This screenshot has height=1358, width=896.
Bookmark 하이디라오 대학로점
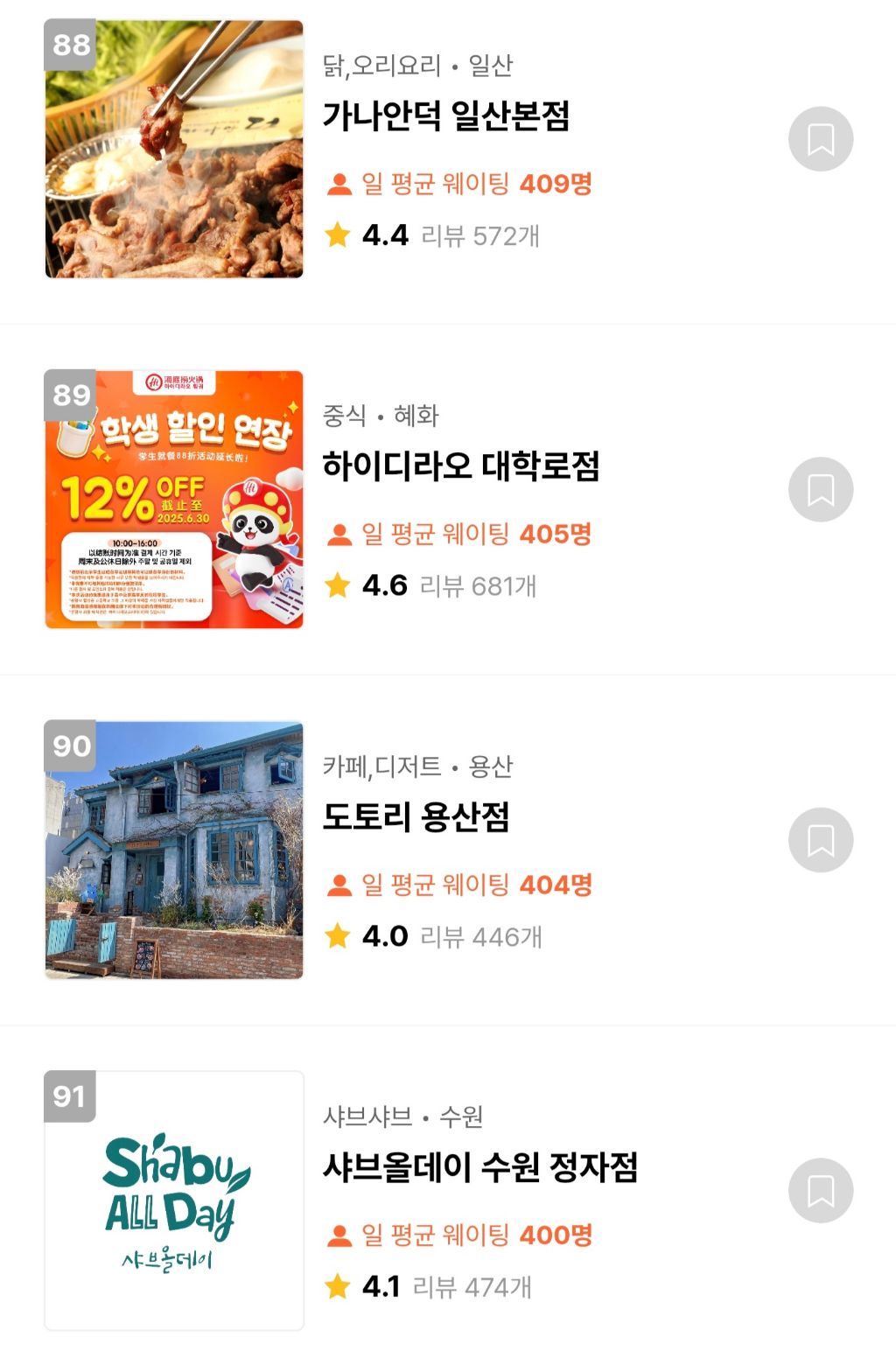(x=820, y=489)
